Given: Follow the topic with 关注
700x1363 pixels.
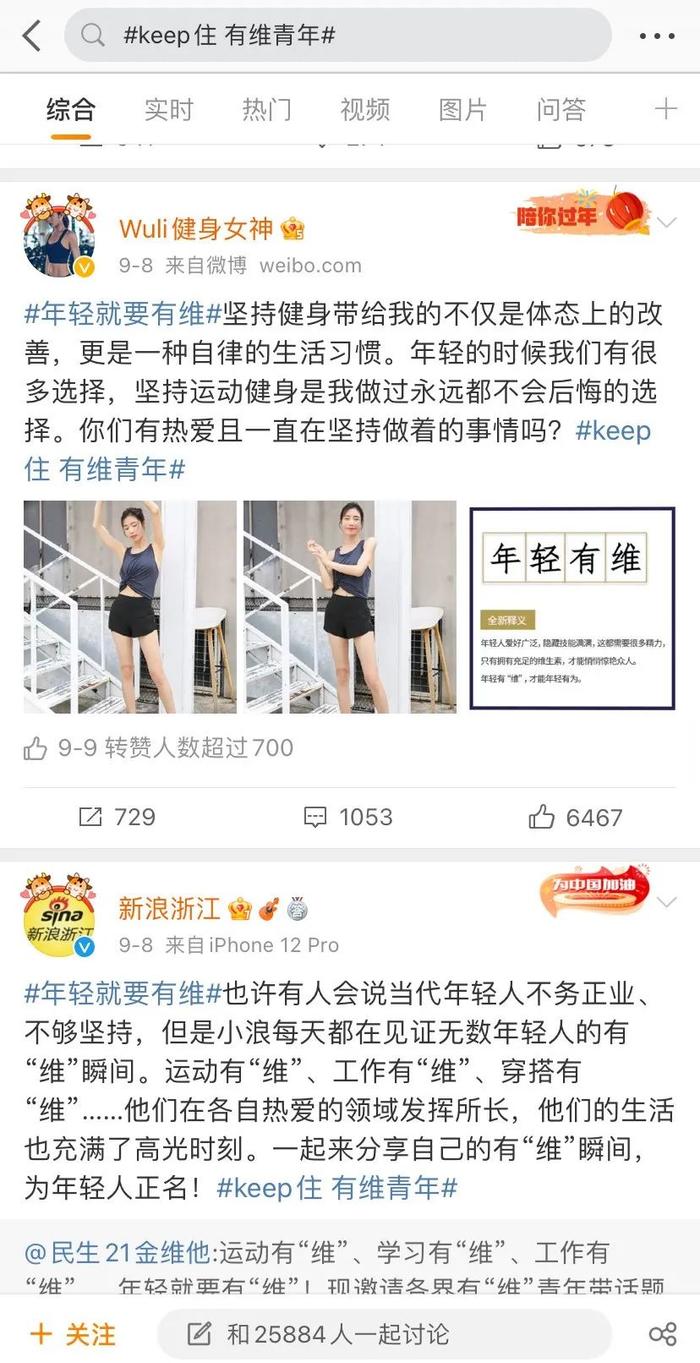Looking at the screenshot, I should [x=73, y=1334].
